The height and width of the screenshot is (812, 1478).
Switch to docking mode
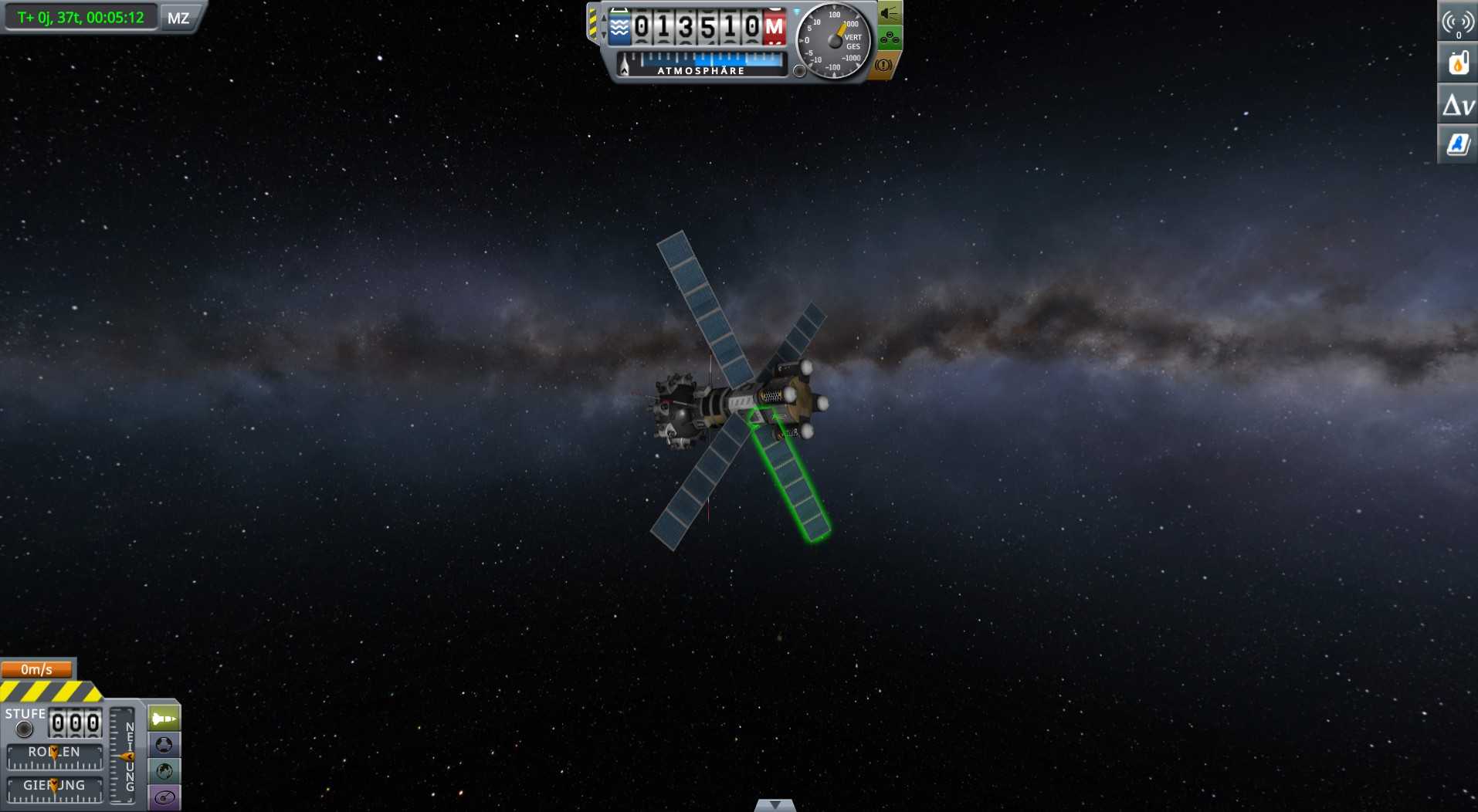pos(164,745)
